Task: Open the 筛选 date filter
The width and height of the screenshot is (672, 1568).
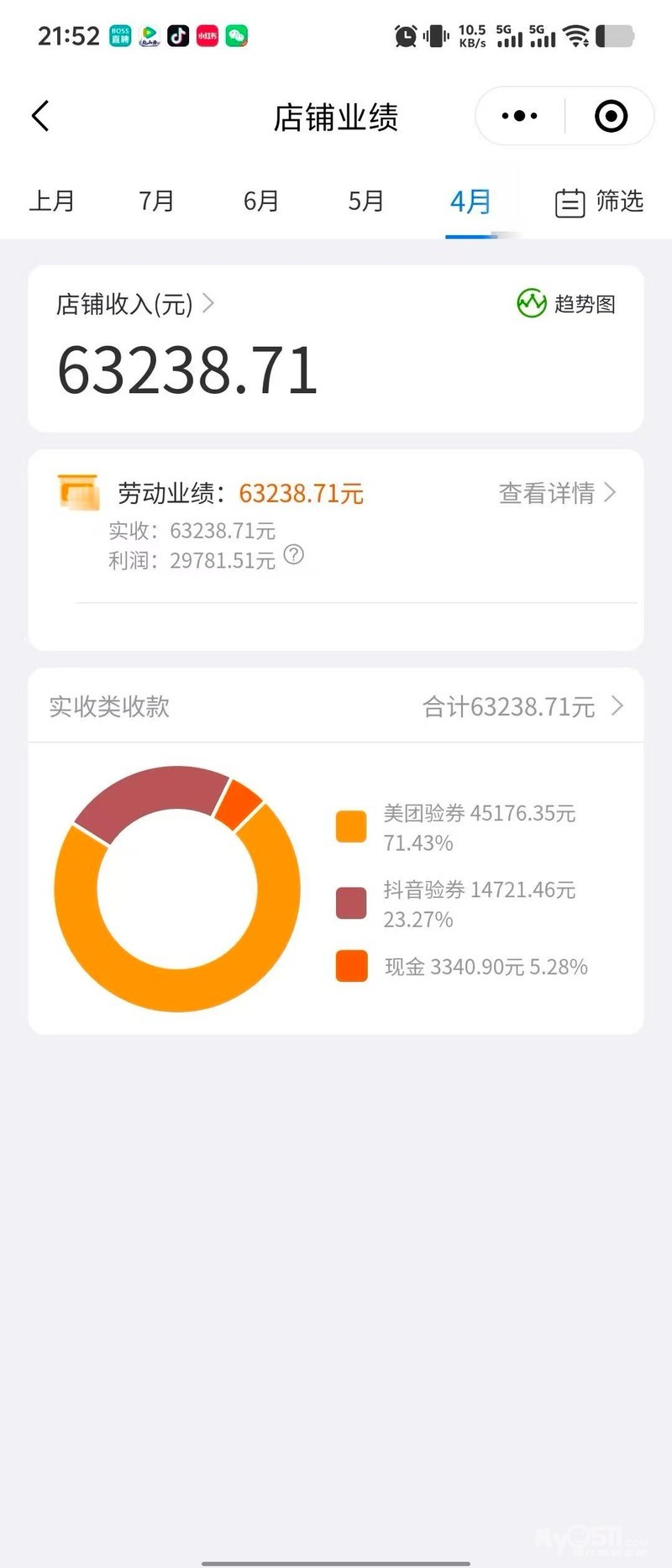Action: pos(599,202)
